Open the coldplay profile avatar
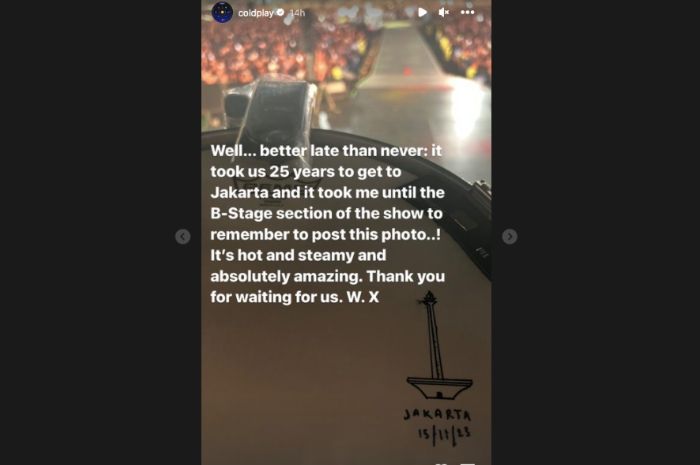The width and height of the screenshot is (700, 465). coord(222,12)
